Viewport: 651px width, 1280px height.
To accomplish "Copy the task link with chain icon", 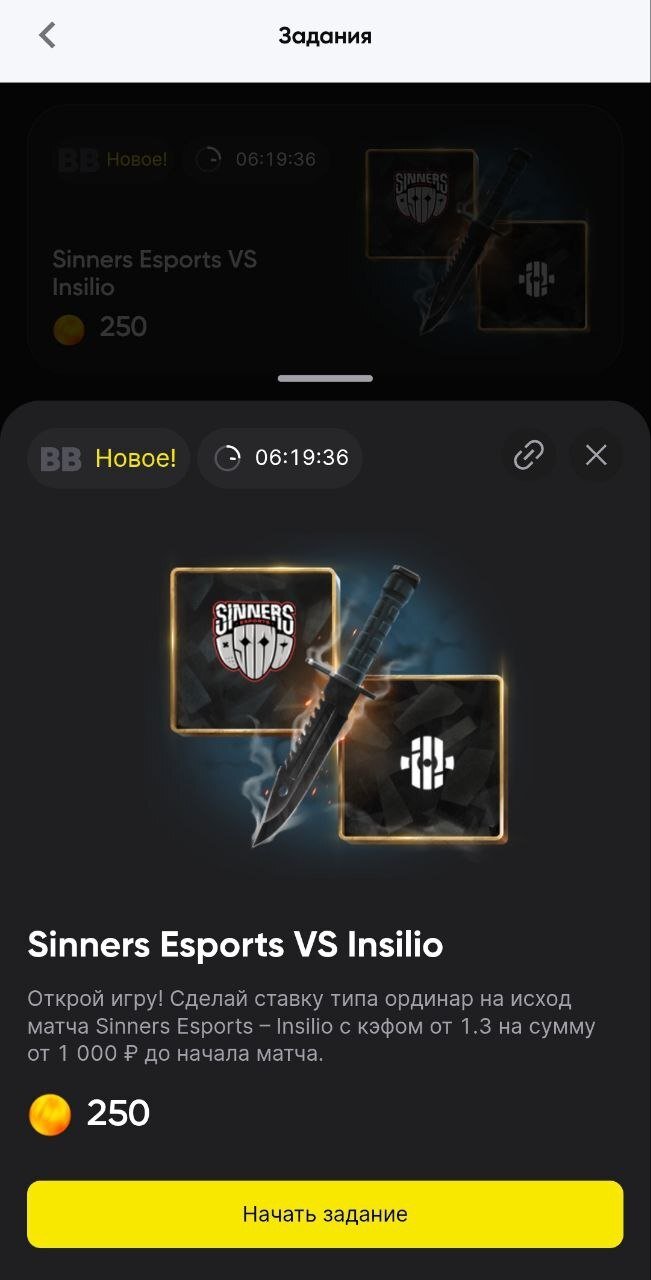I will [x=528, y=456].
